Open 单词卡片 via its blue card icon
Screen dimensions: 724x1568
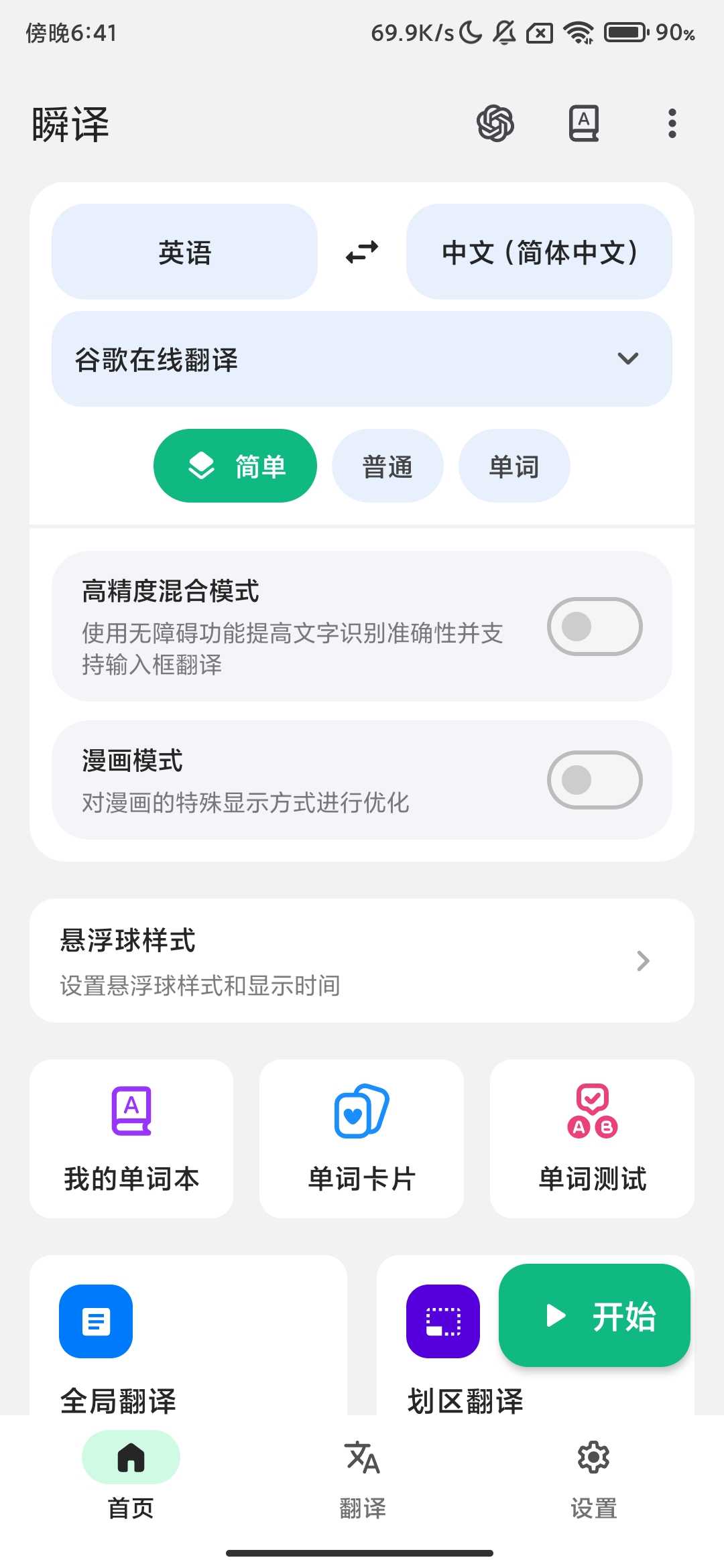361,1109
